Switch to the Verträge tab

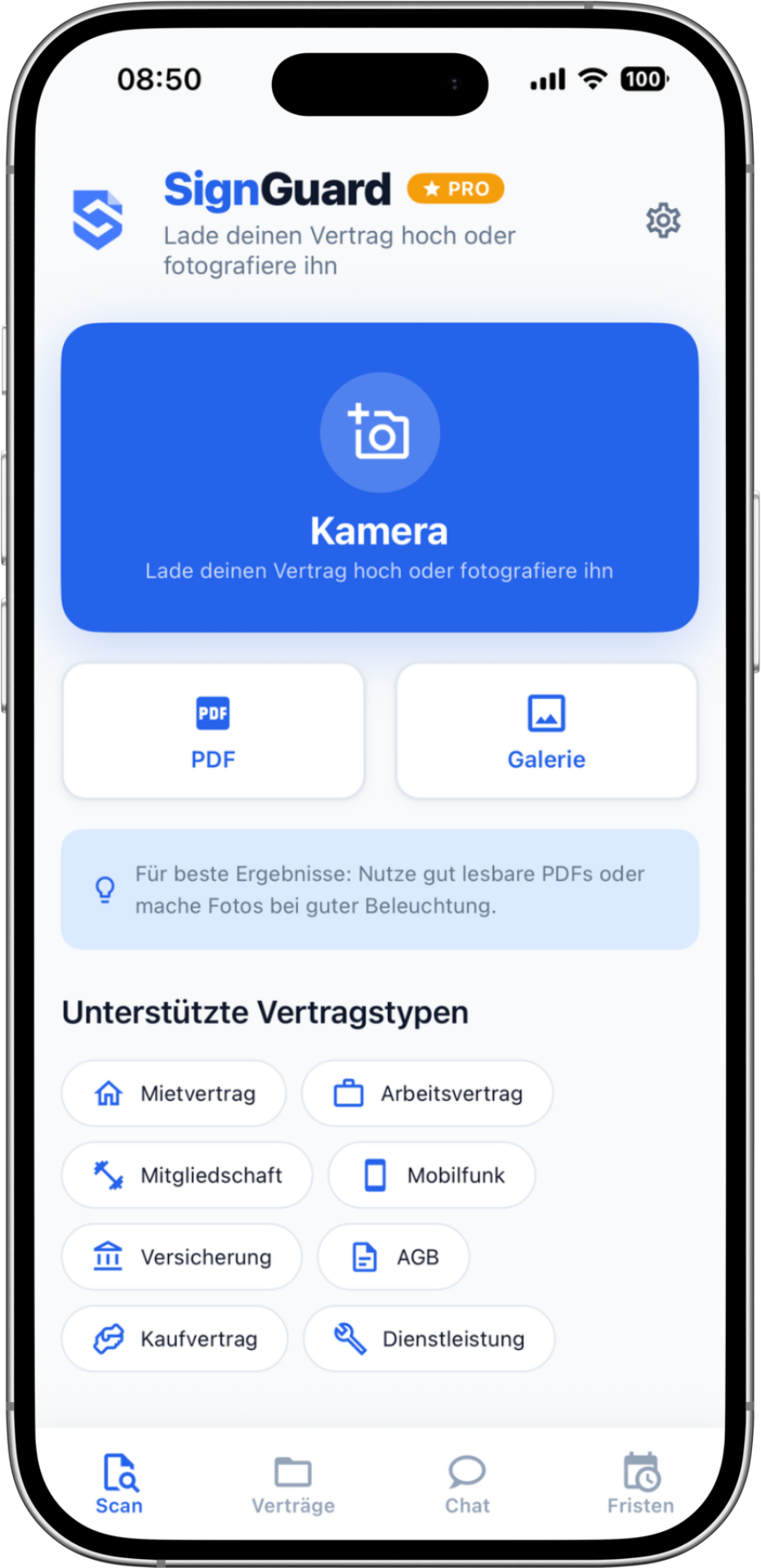pos(293,1484)
